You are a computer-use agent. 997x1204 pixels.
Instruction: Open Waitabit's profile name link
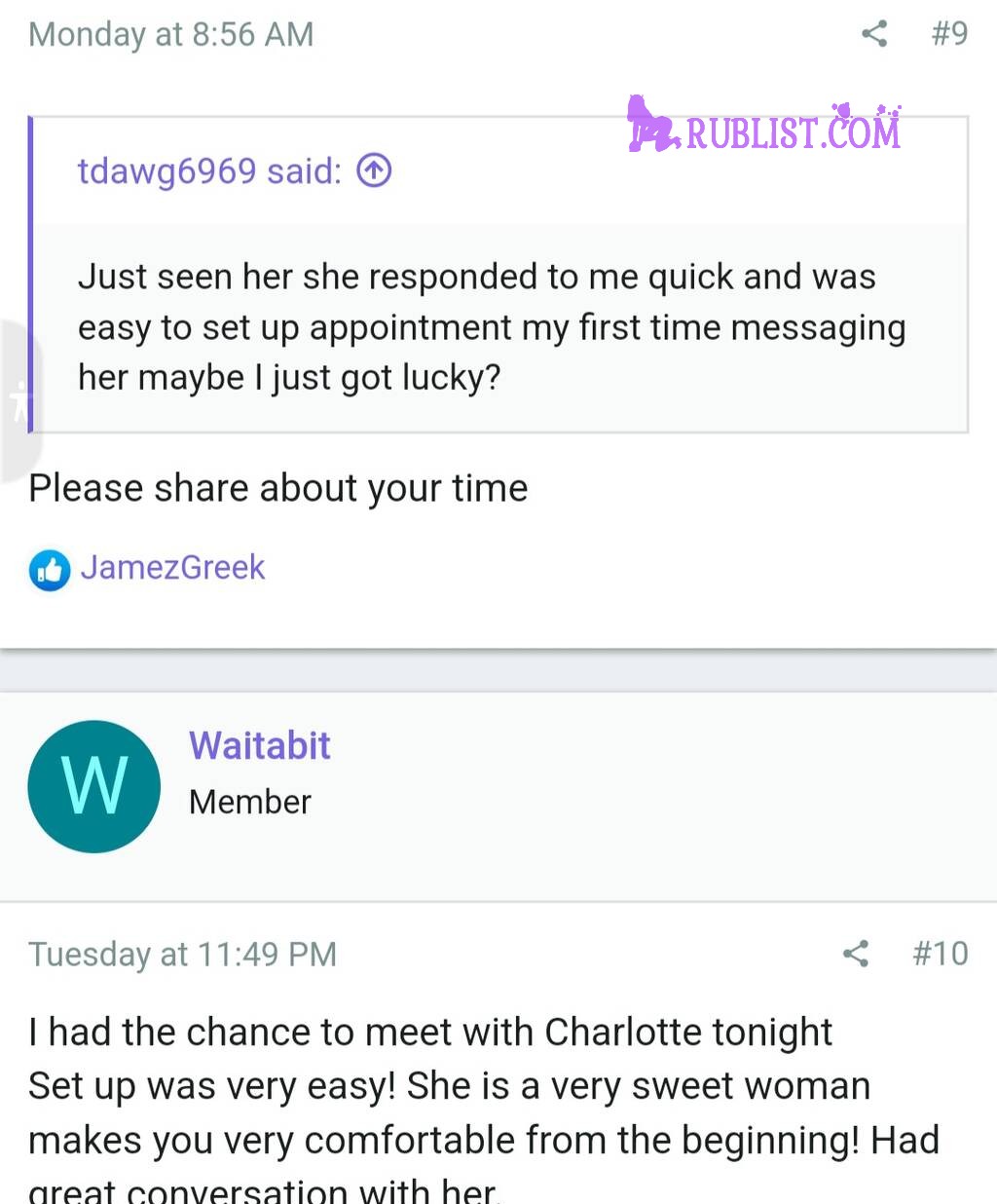click(x=259, y=746)
